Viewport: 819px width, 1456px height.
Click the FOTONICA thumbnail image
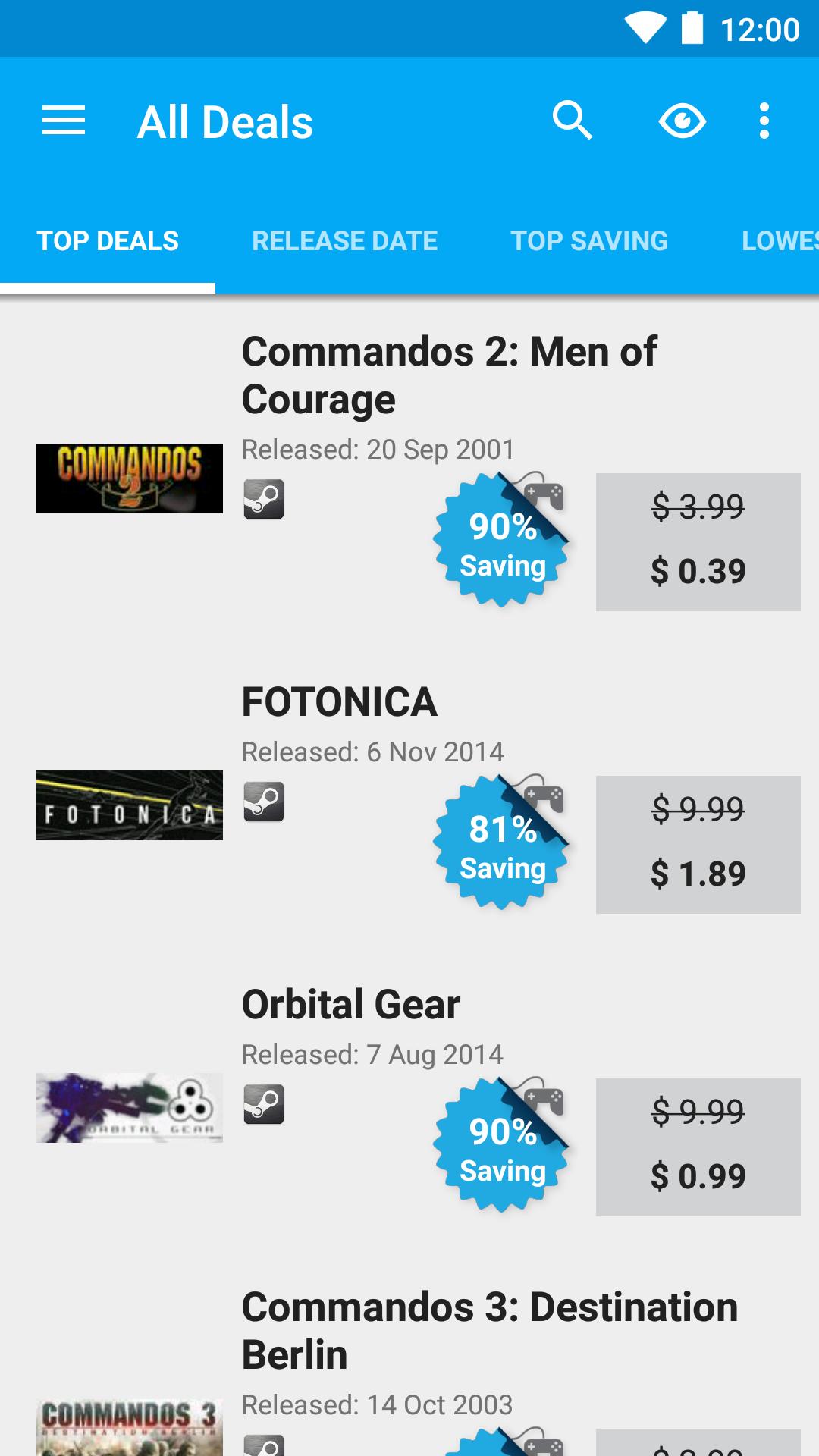tap(130, 806)
